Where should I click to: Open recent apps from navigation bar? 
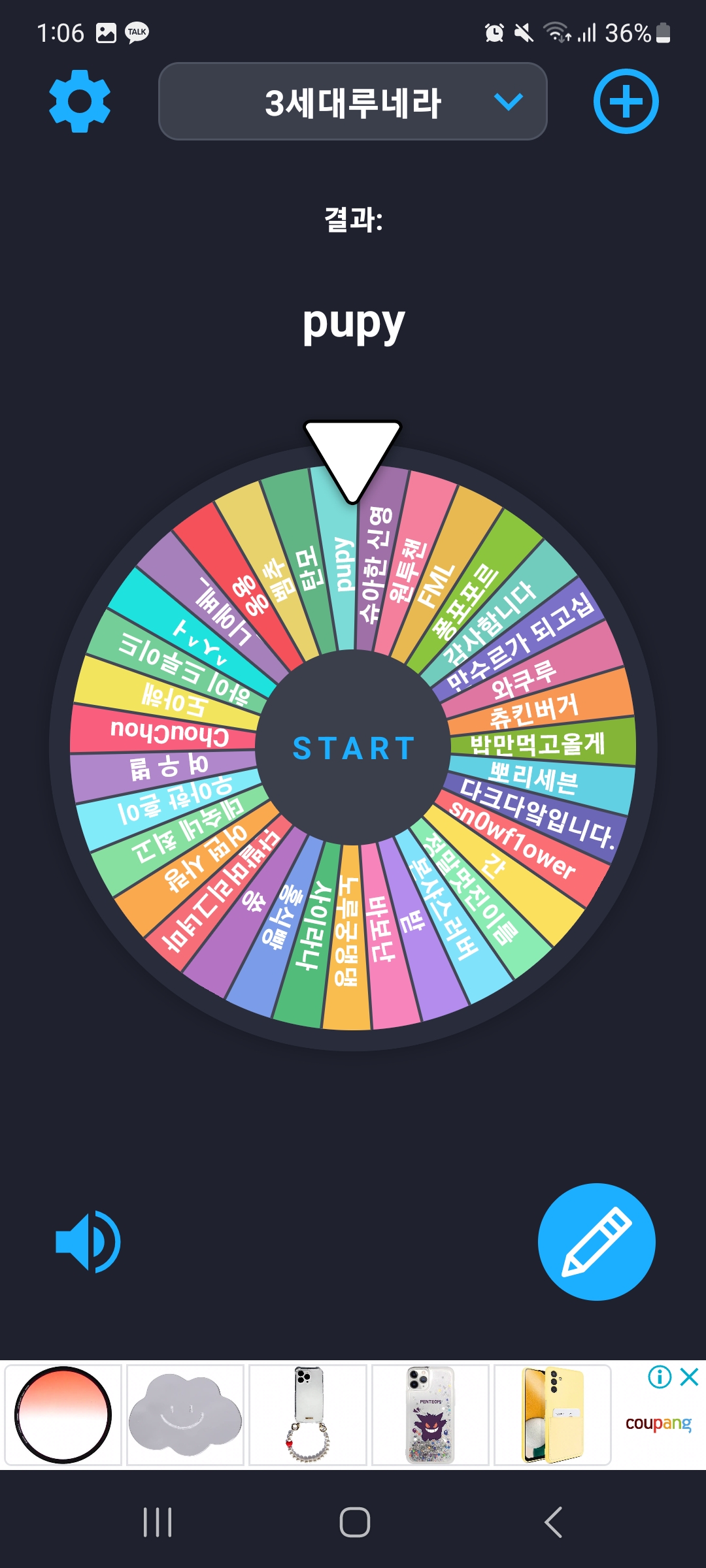158,1522
